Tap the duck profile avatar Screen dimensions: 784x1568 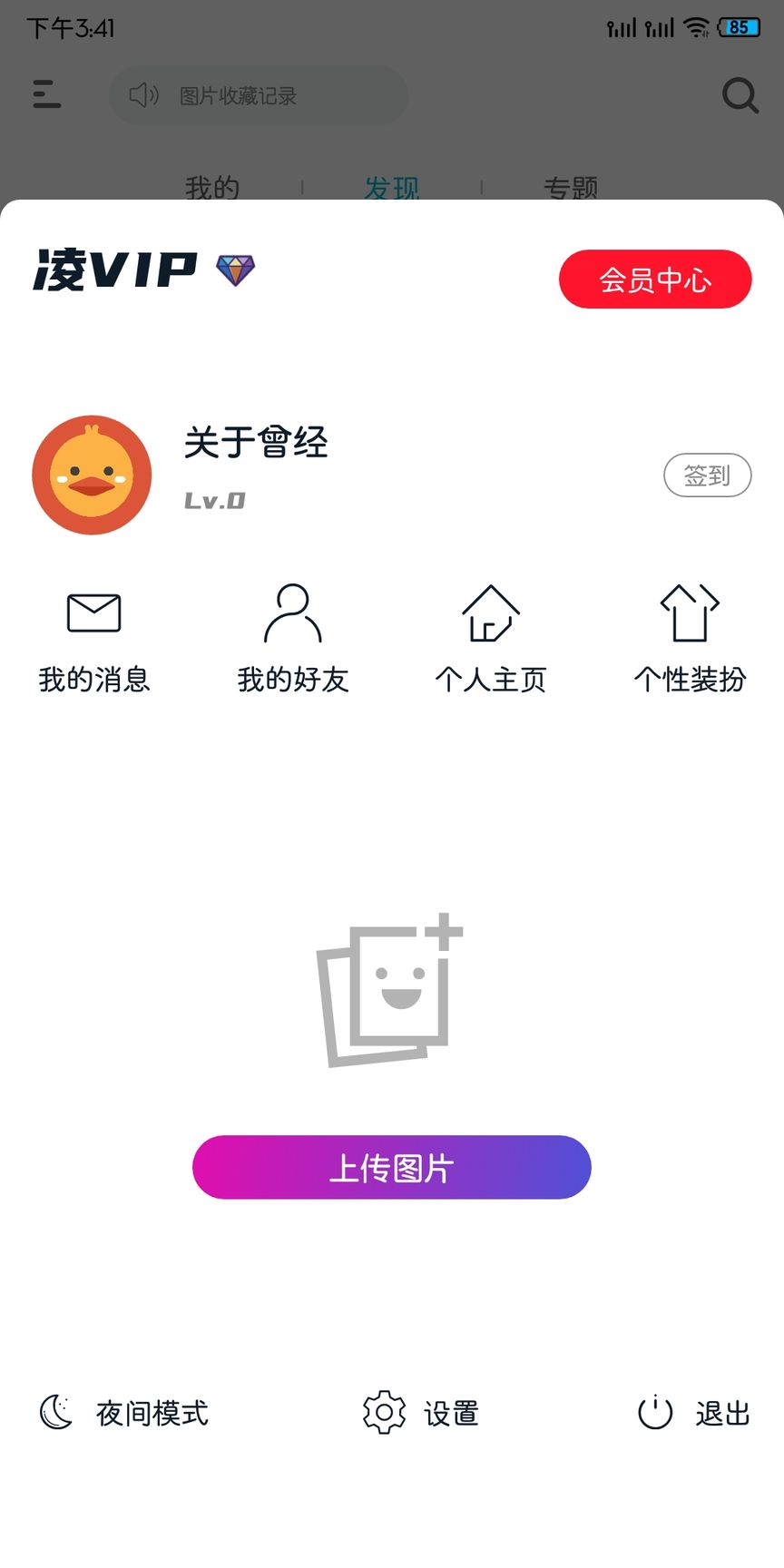(x=92, y=475)
